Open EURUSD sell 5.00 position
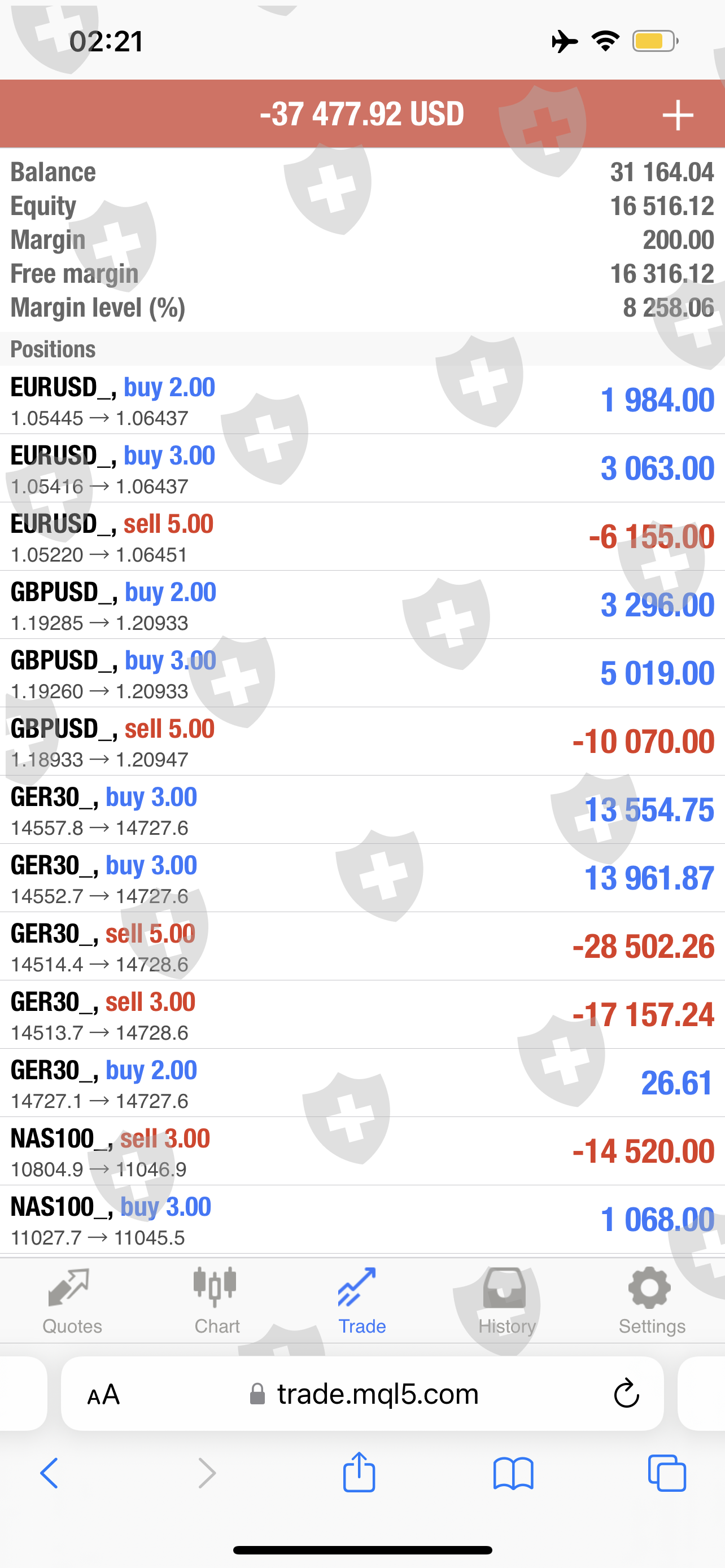725x1568 pixels. (362, 537)
